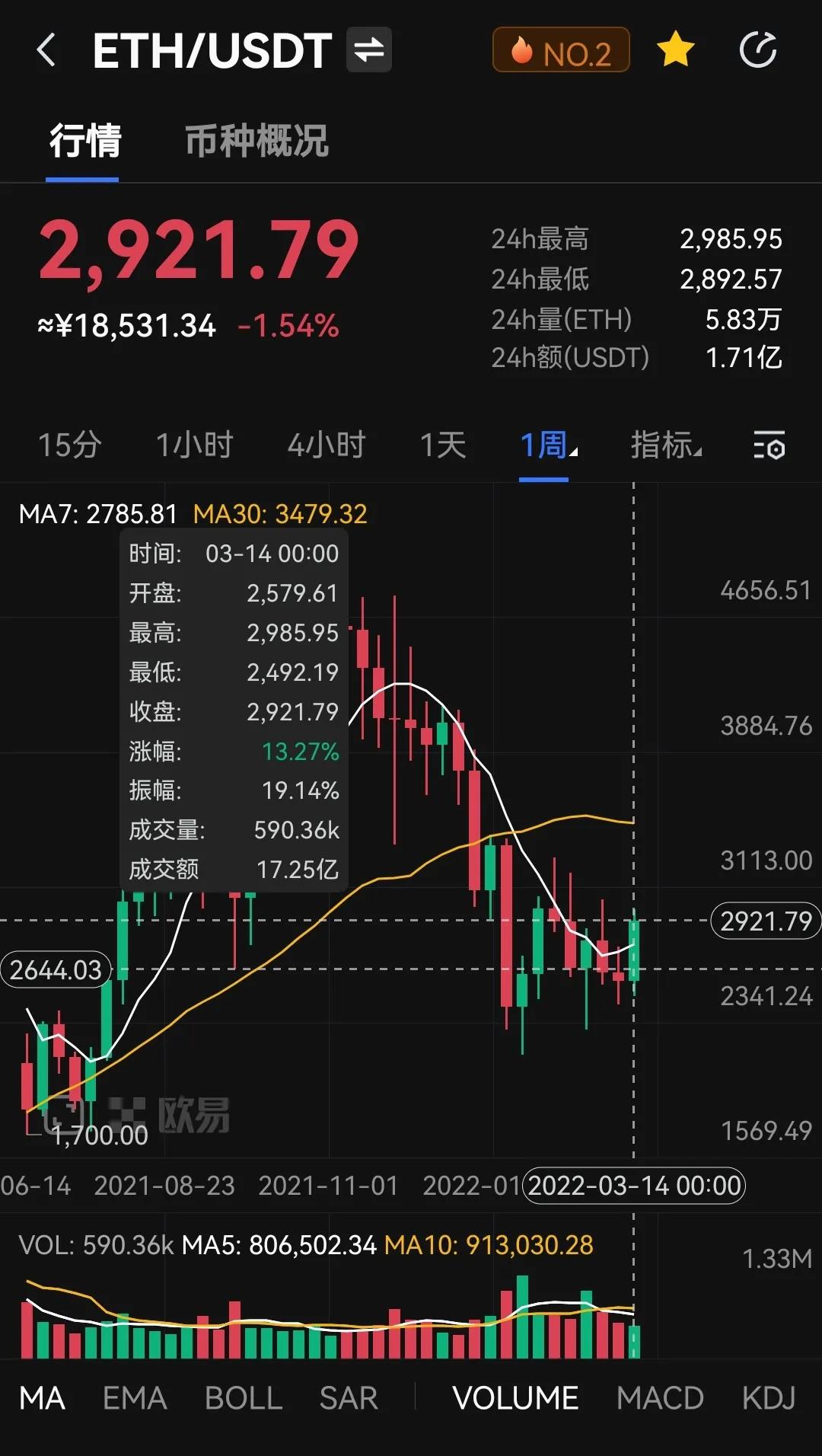Open the refresh icon at top right
Image resolution: width=822 pixels, height=1456 pixels.
pyautogui.click(x=758, y=49)
